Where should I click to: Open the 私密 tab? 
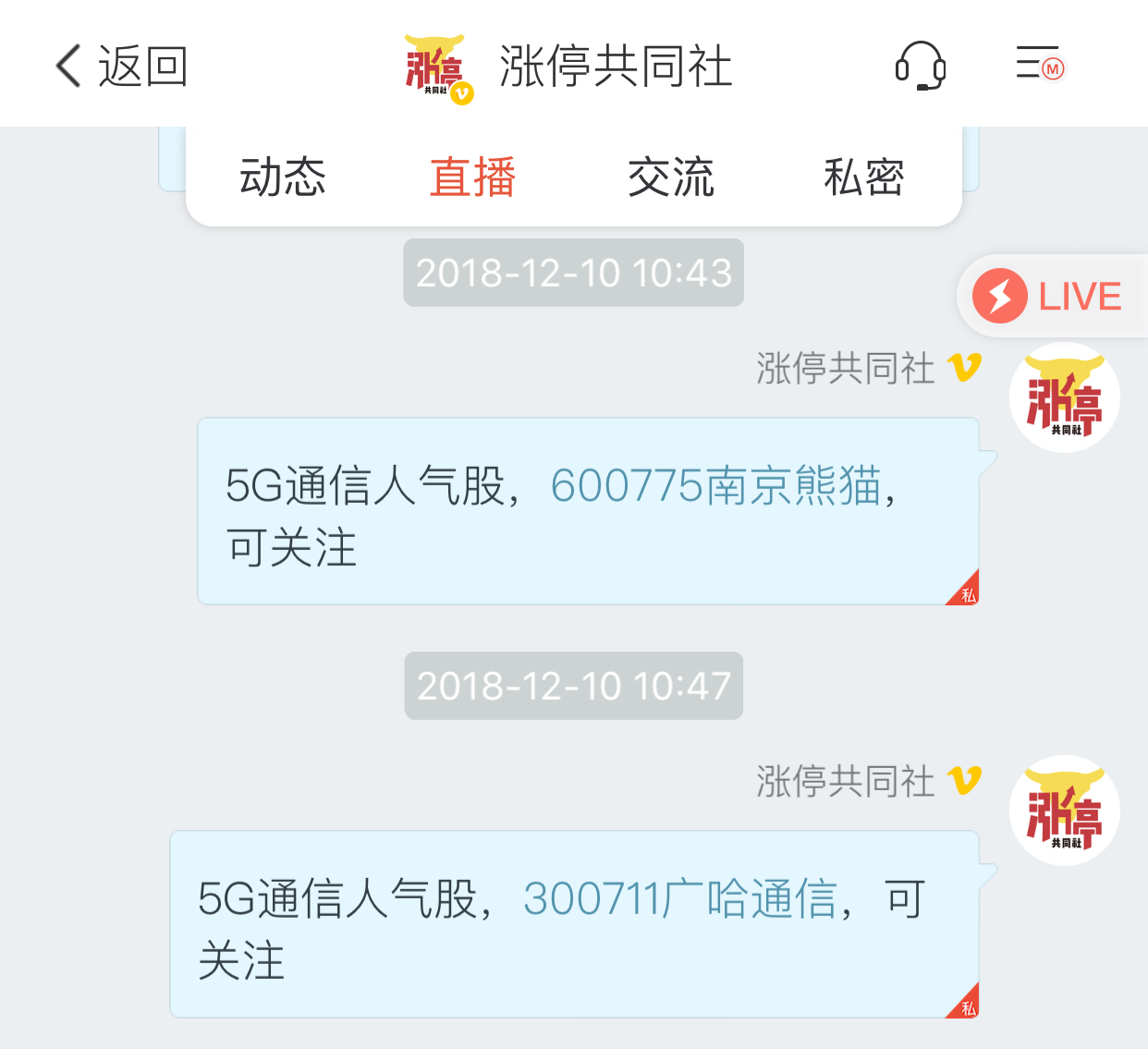click(863, 177)
